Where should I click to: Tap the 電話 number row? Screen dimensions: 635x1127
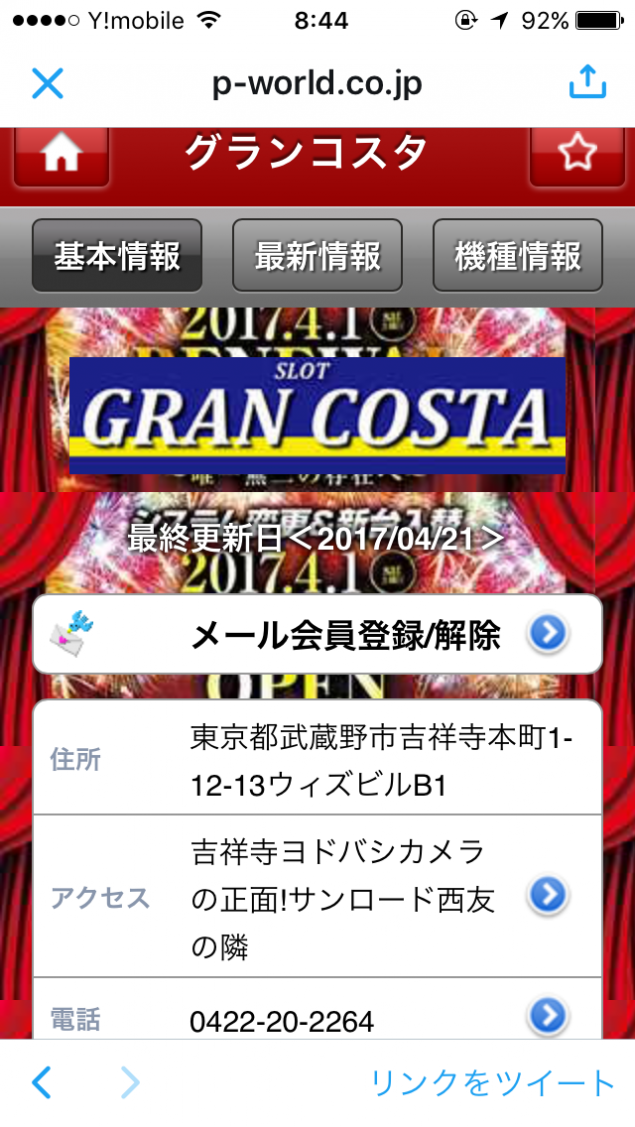317,1018
